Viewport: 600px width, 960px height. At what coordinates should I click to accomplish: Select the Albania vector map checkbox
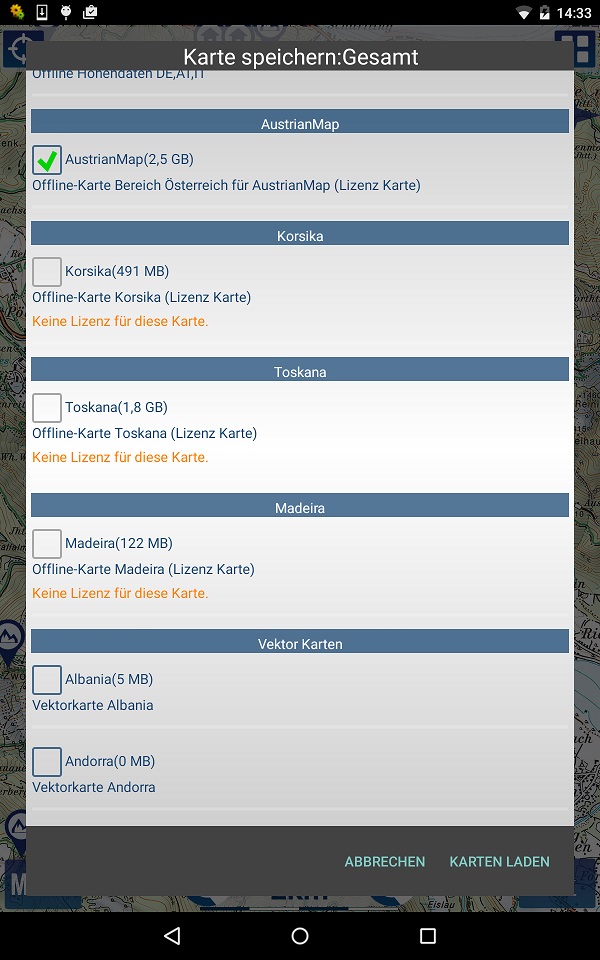pyautogui.click(x=47, y=680)
